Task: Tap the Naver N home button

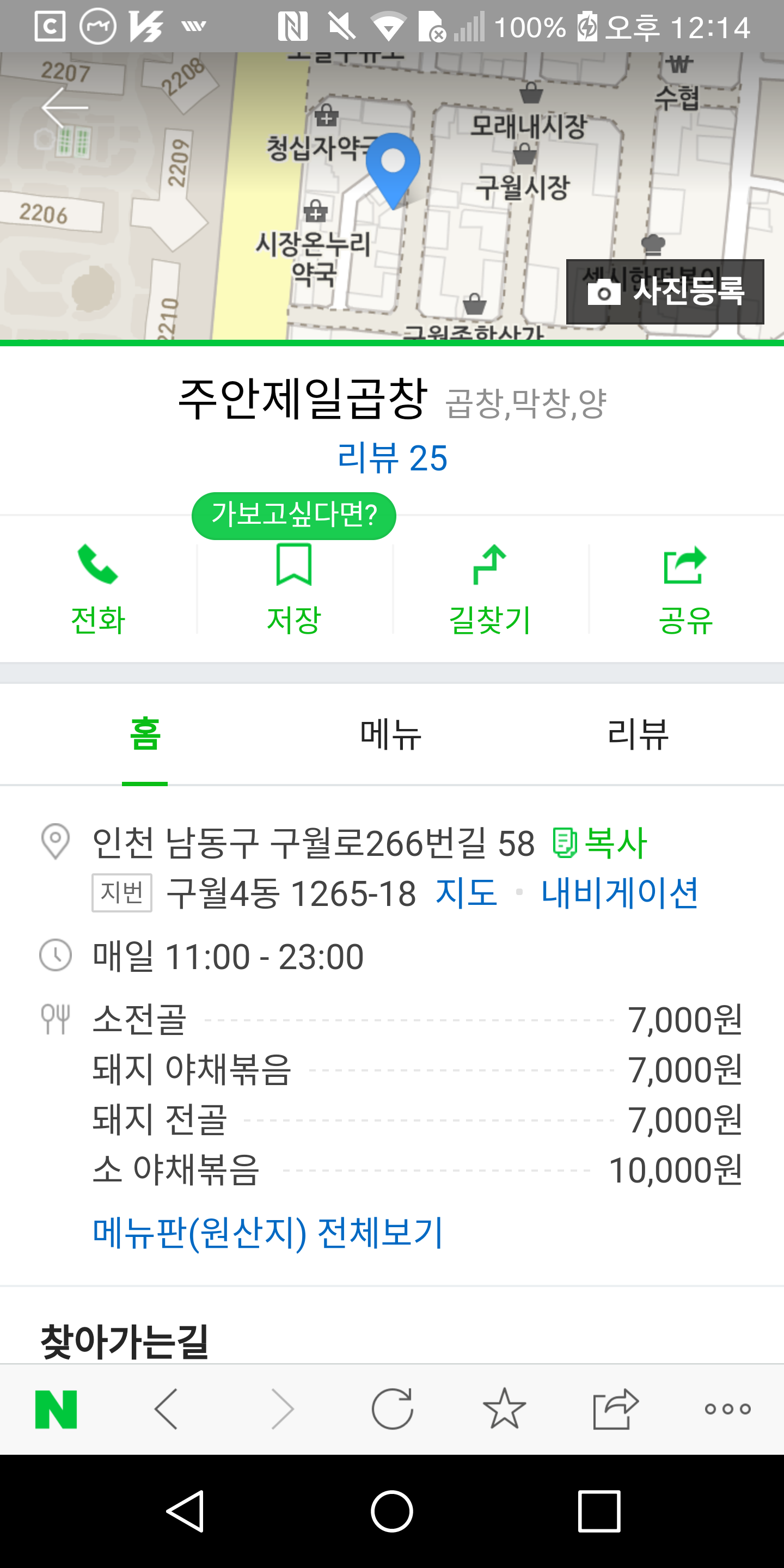Action: click(56, 1409)
